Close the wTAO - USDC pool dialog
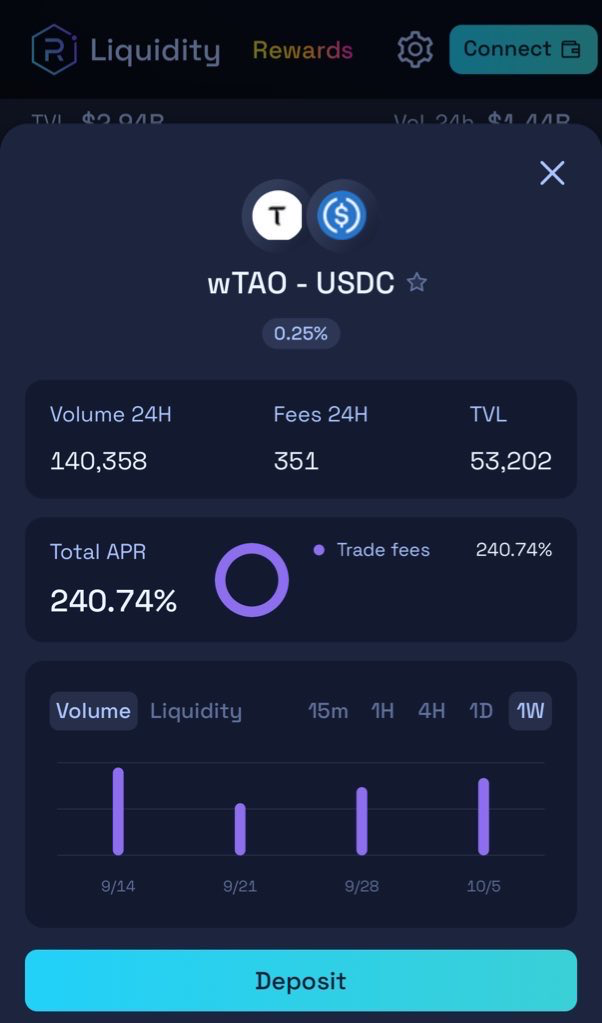Screen dimensions: 602x1023 (552, 173)
